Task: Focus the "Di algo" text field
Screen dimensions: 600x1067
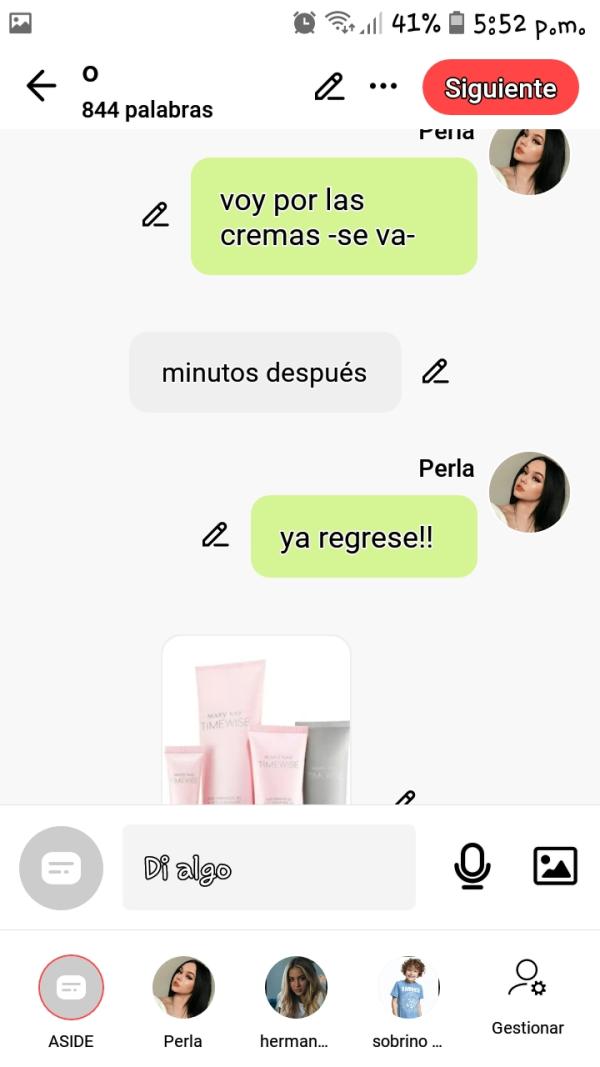Action: (268, 867)
